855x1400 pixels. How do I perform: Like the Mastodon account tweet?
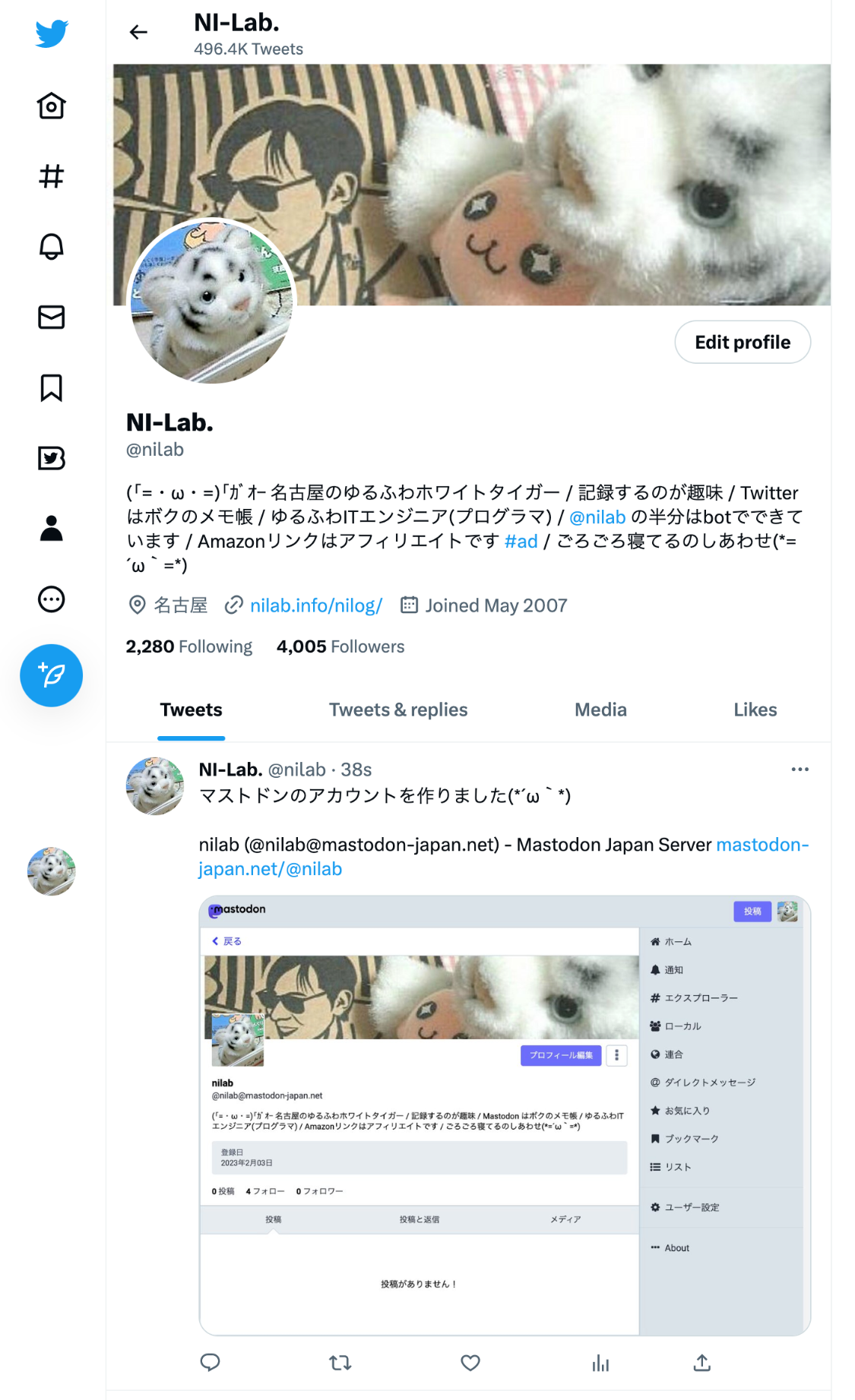(470, 1363)
